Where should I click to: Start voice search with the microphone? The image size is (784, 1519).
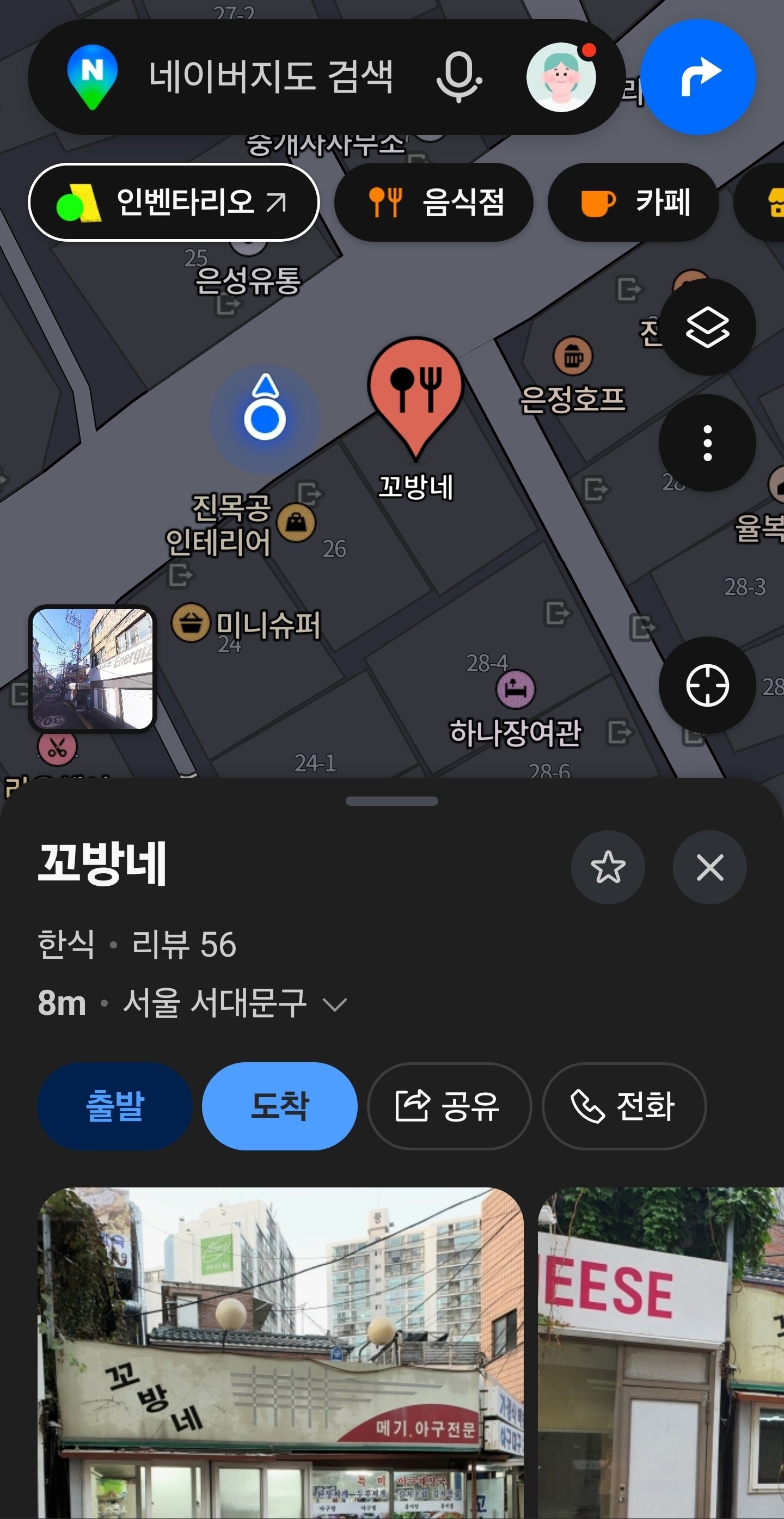(459, 77)
